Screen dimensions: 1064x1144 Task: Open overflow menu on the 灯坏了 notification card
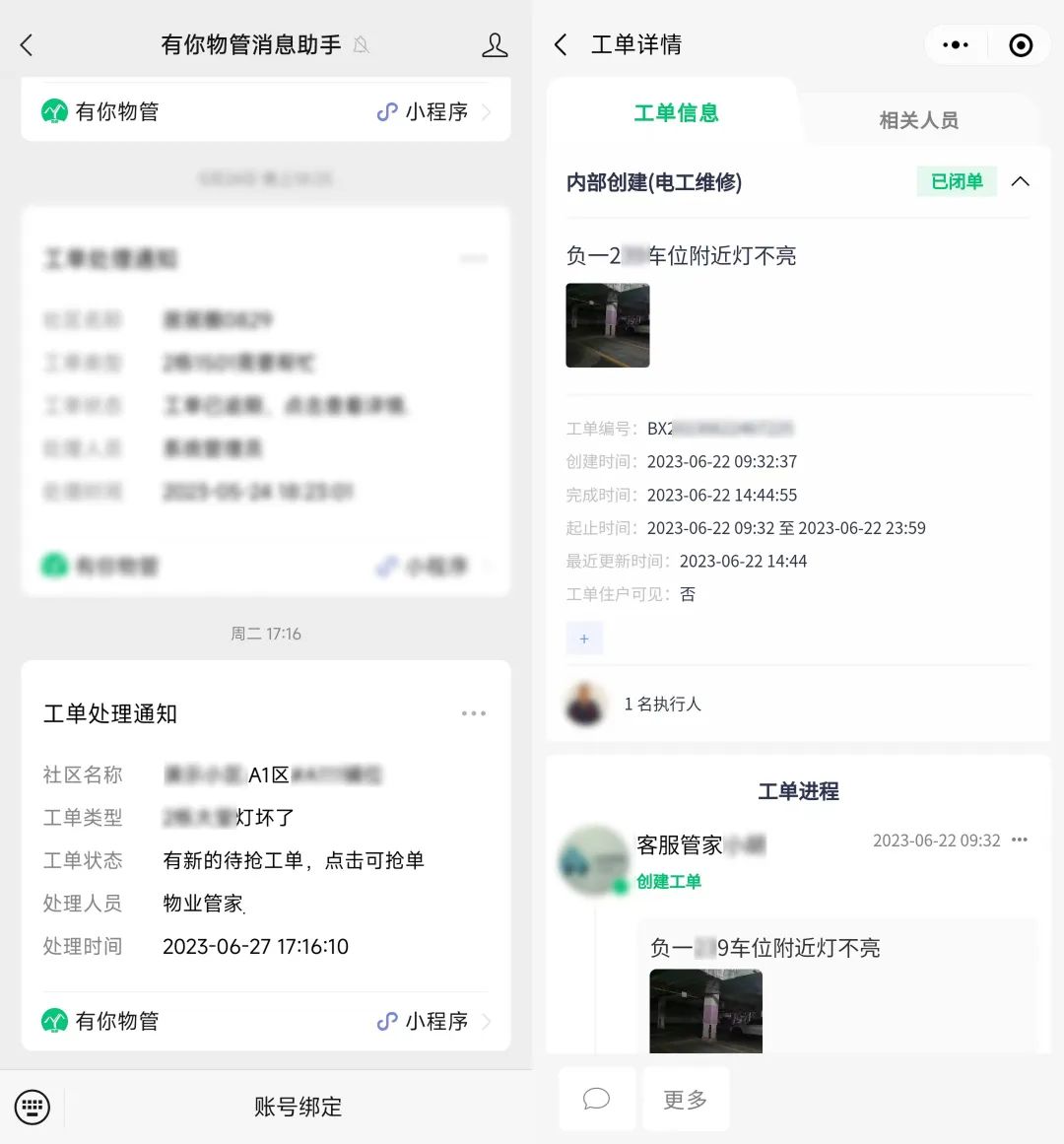[x=474, y=713]
